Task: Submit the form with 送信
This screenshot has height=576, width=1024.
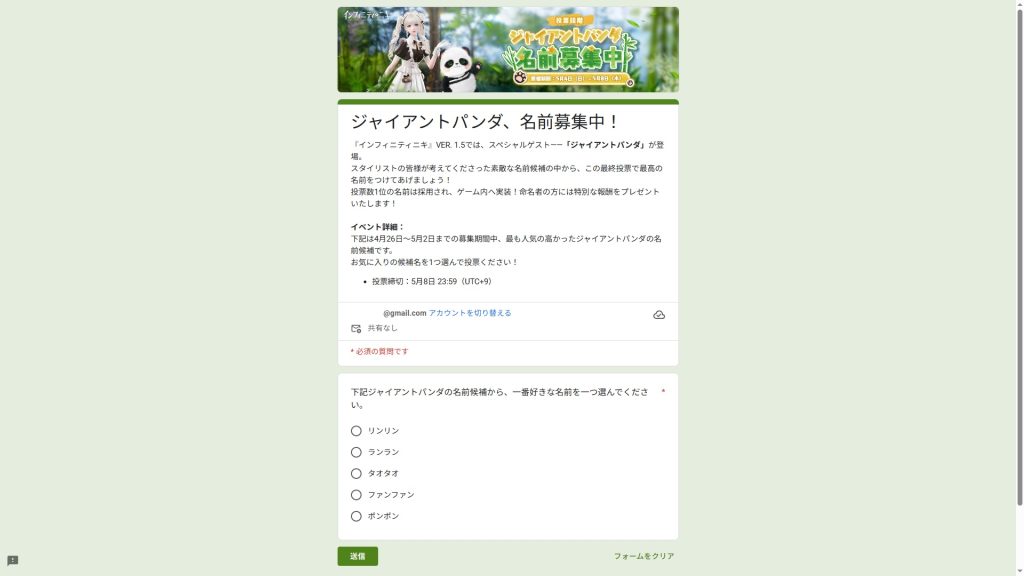Action: [x=357, y=556]
